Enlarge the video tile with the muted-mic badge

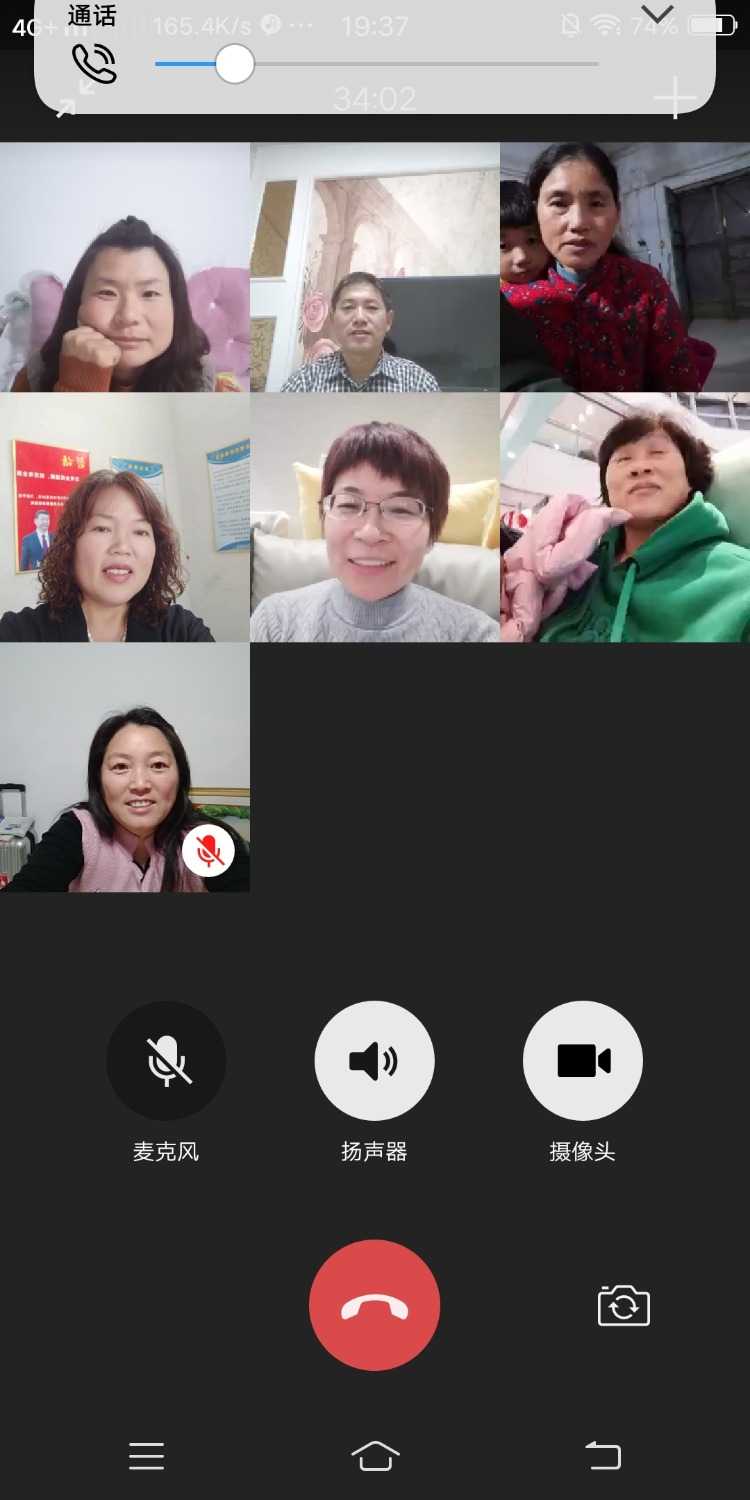125,767
